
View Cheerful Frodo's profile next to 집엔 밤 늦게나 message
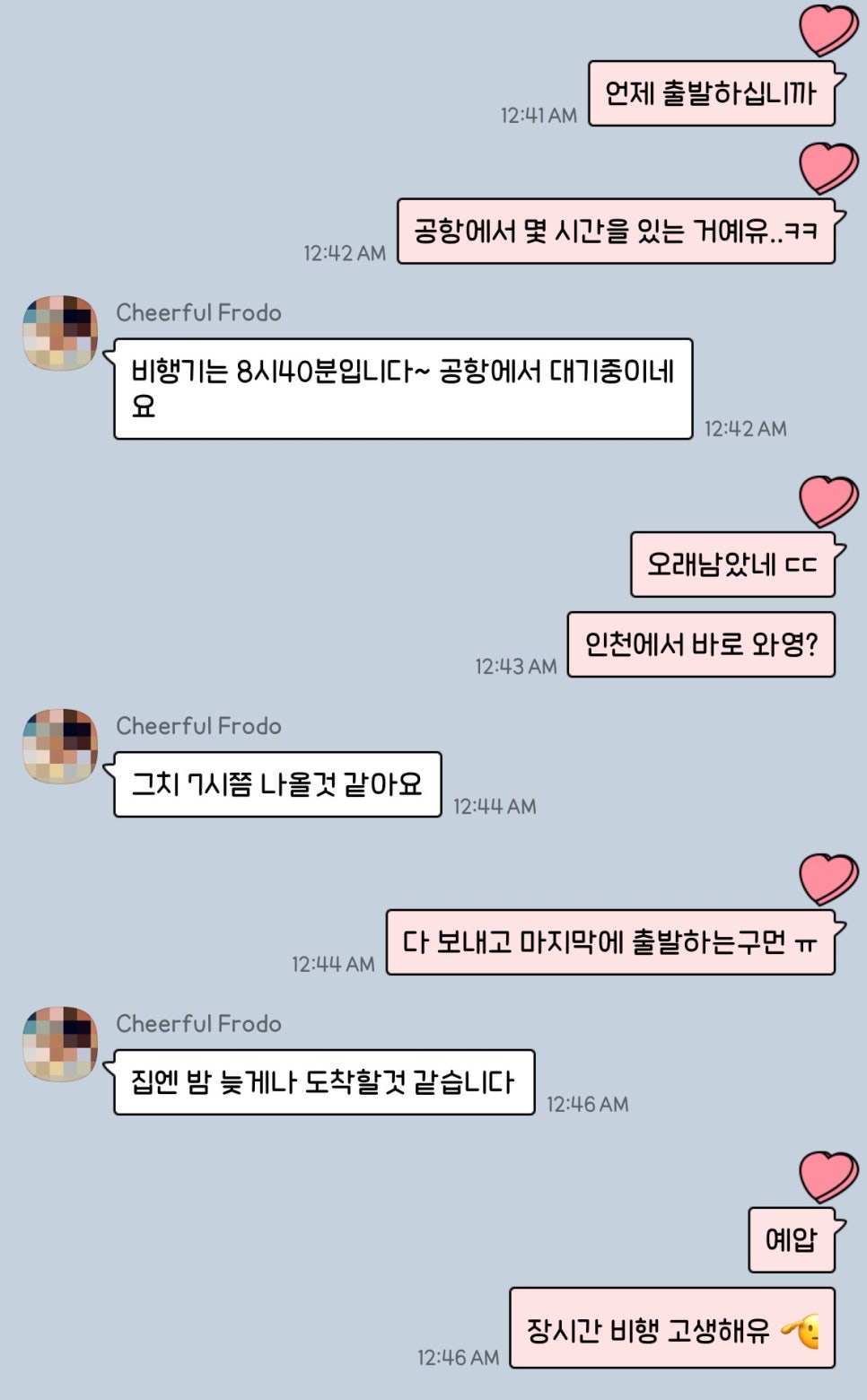coord(60,1044)
